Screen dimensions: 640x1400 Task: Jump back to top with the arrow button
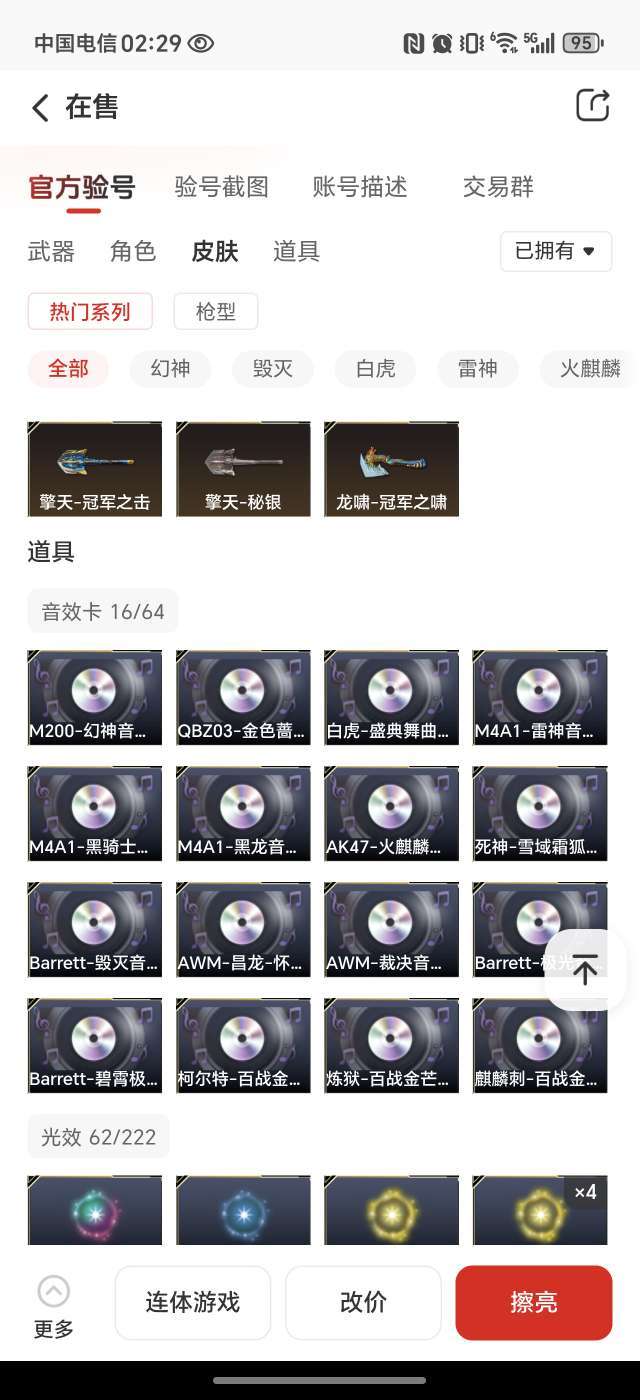(x=585, y=969)
